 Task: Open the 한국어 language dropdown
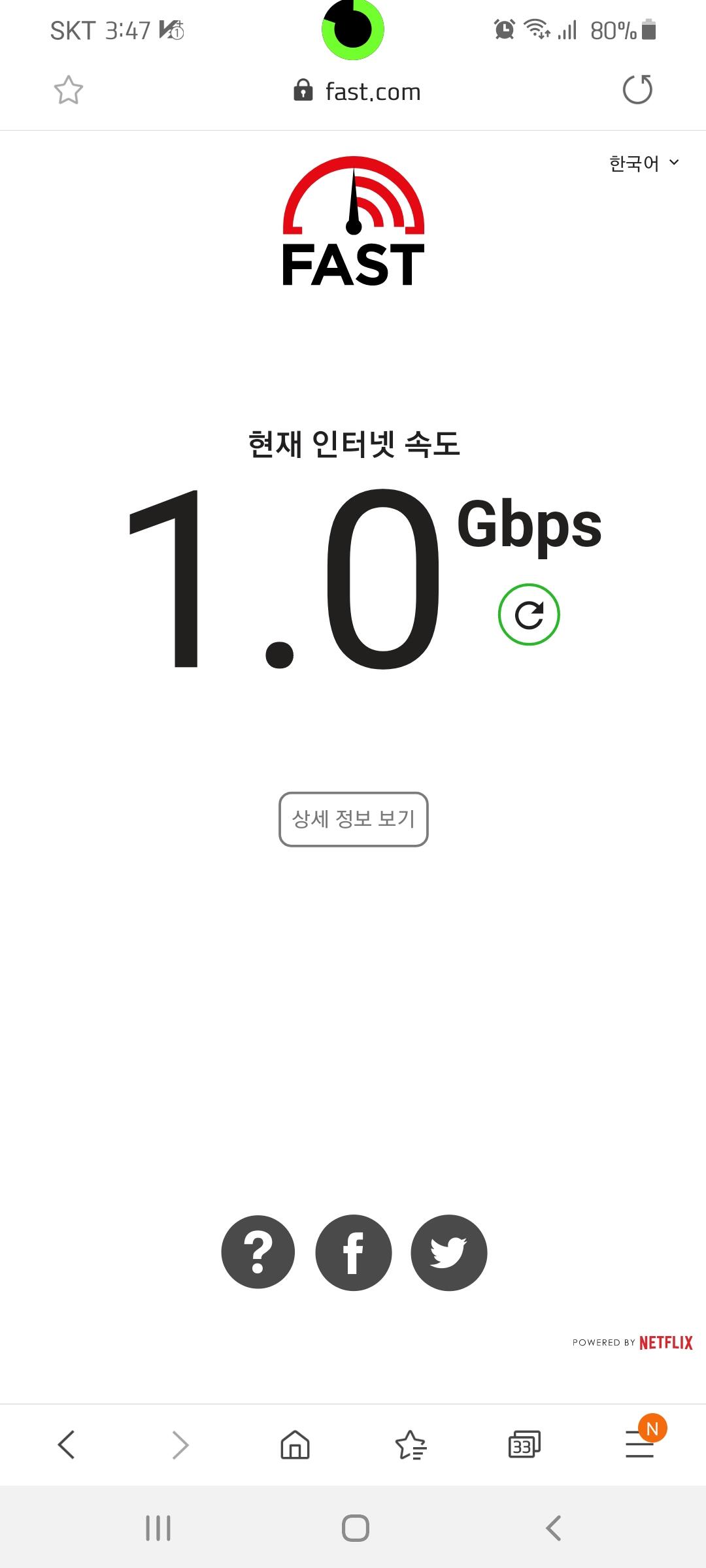tap(644, 163)
